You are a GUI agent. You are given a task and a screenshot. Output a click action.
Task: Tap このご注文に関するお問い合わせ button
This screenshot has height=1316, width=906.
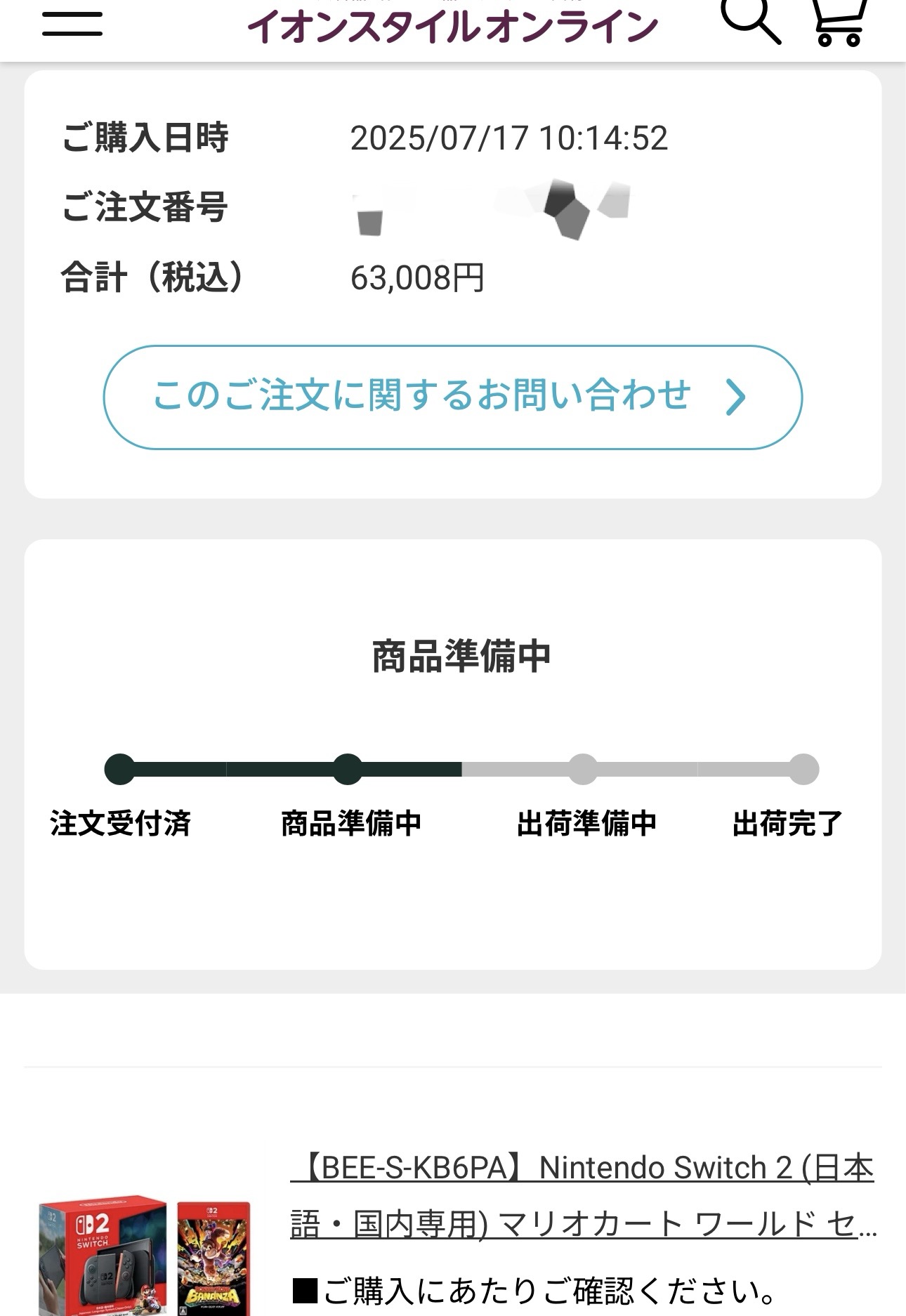(x=452, y=397)
